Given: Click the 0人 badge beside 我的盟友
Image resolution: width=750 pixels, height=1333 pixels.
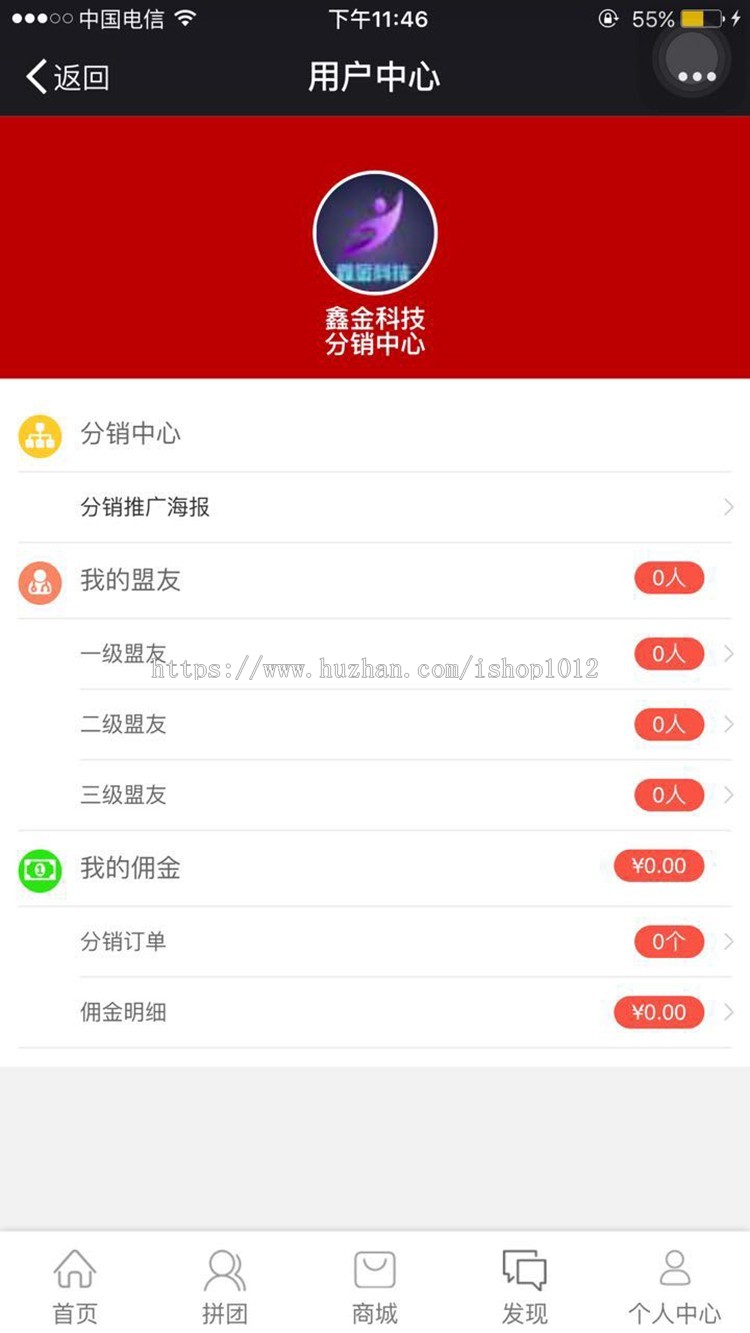Looking at the screenshot, I should click(x=668, y=578).
